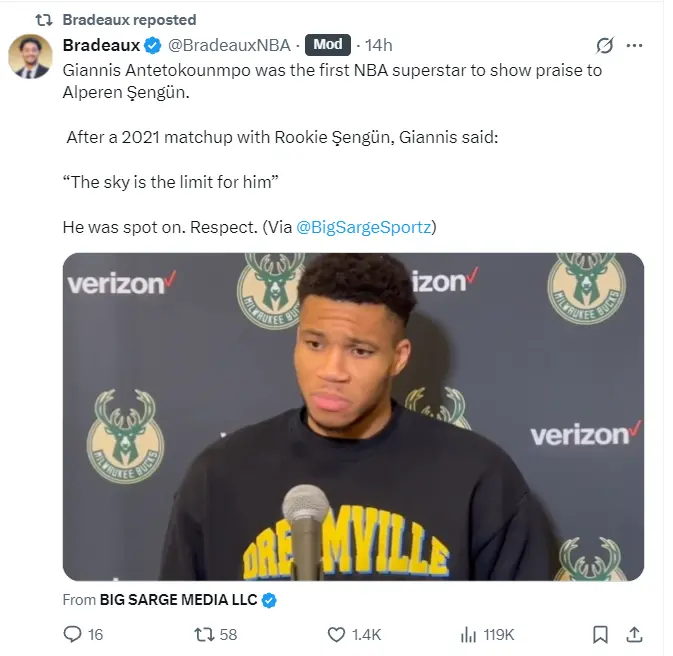Open the post's three-dot overflow menu

pos(634,46)
